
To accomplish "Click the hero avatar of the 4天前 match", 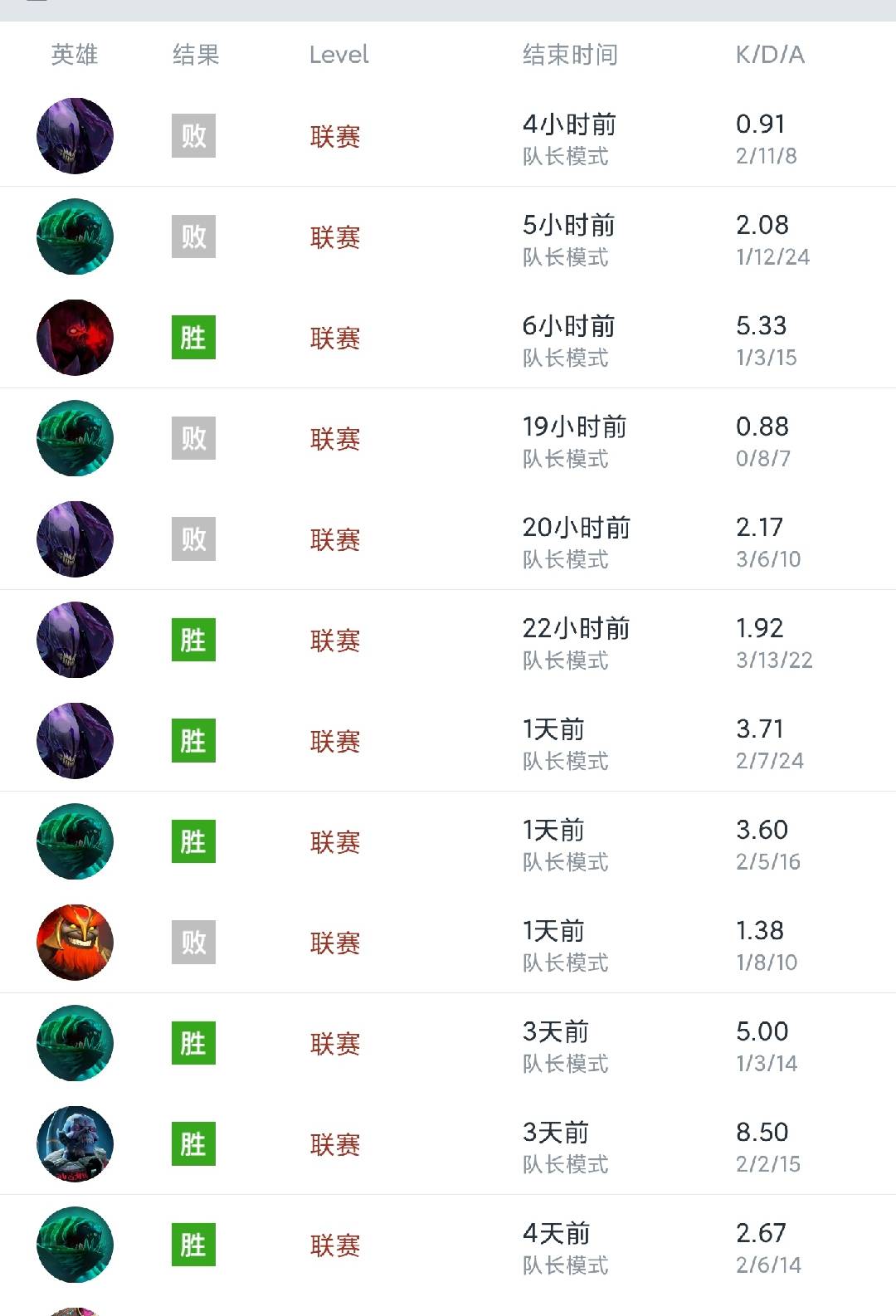I will pyautogui.click(x=75, y=1245).
